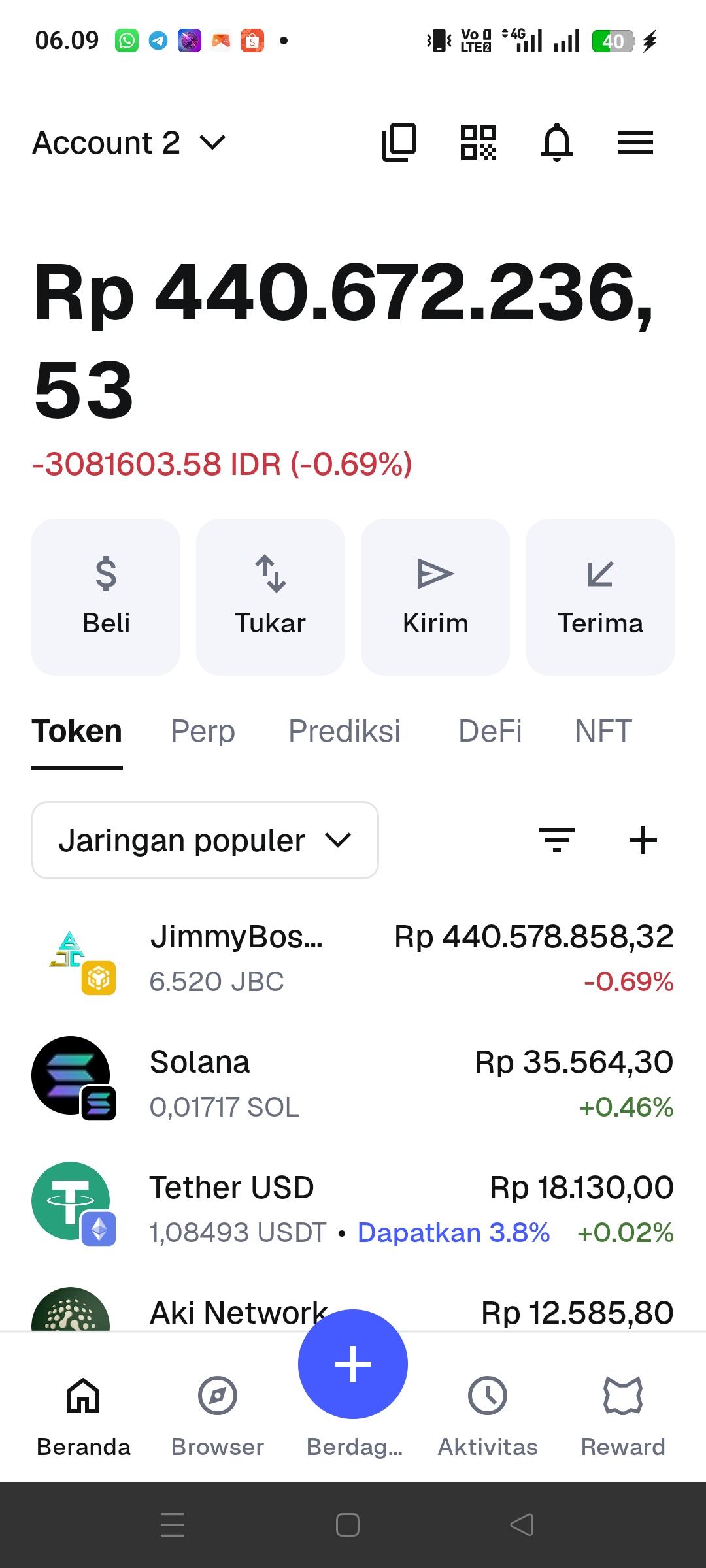Go to the Aktivitas tab
Screen dimensions: 706x1568
(x=488, y=1415)
